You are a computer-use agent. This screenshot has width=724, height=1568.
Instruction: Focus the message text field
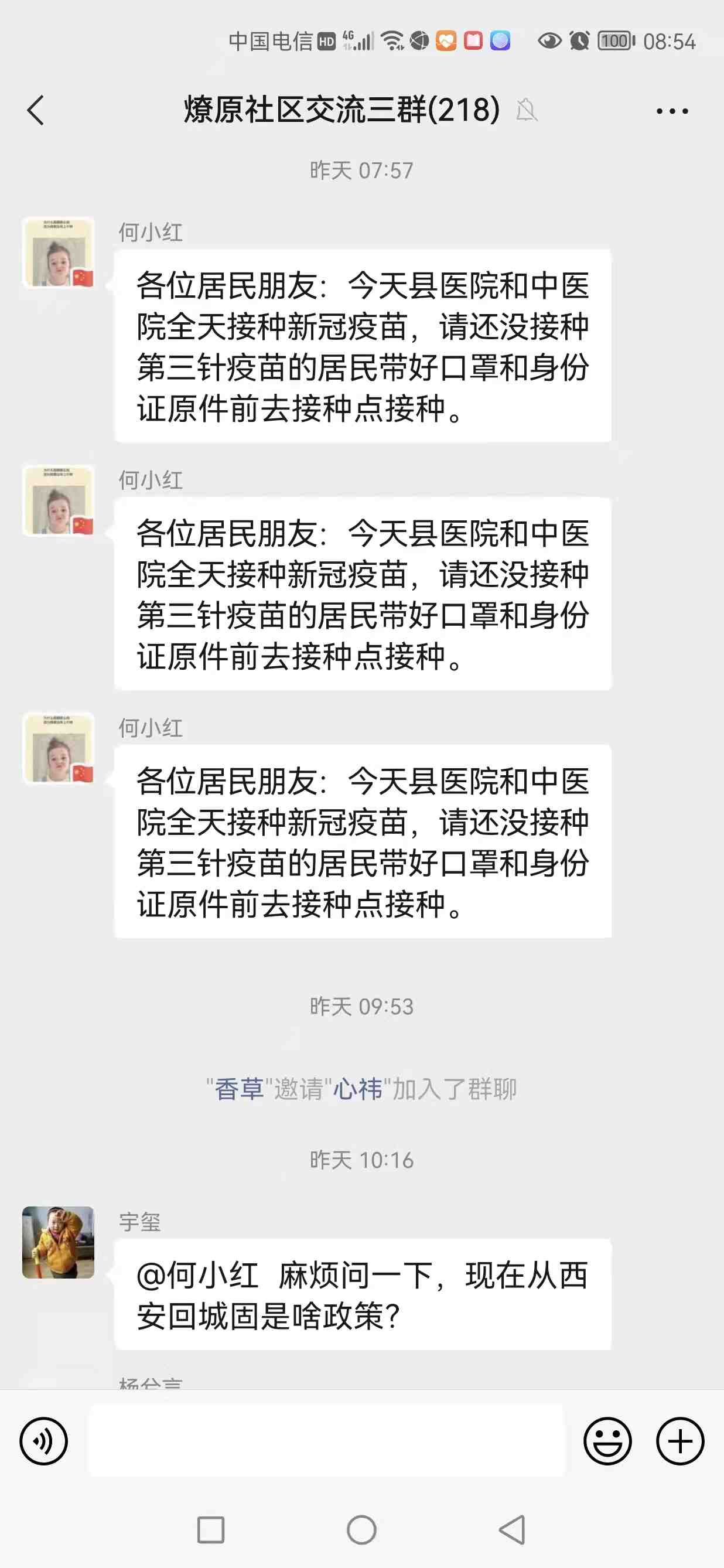[327, 1441]
